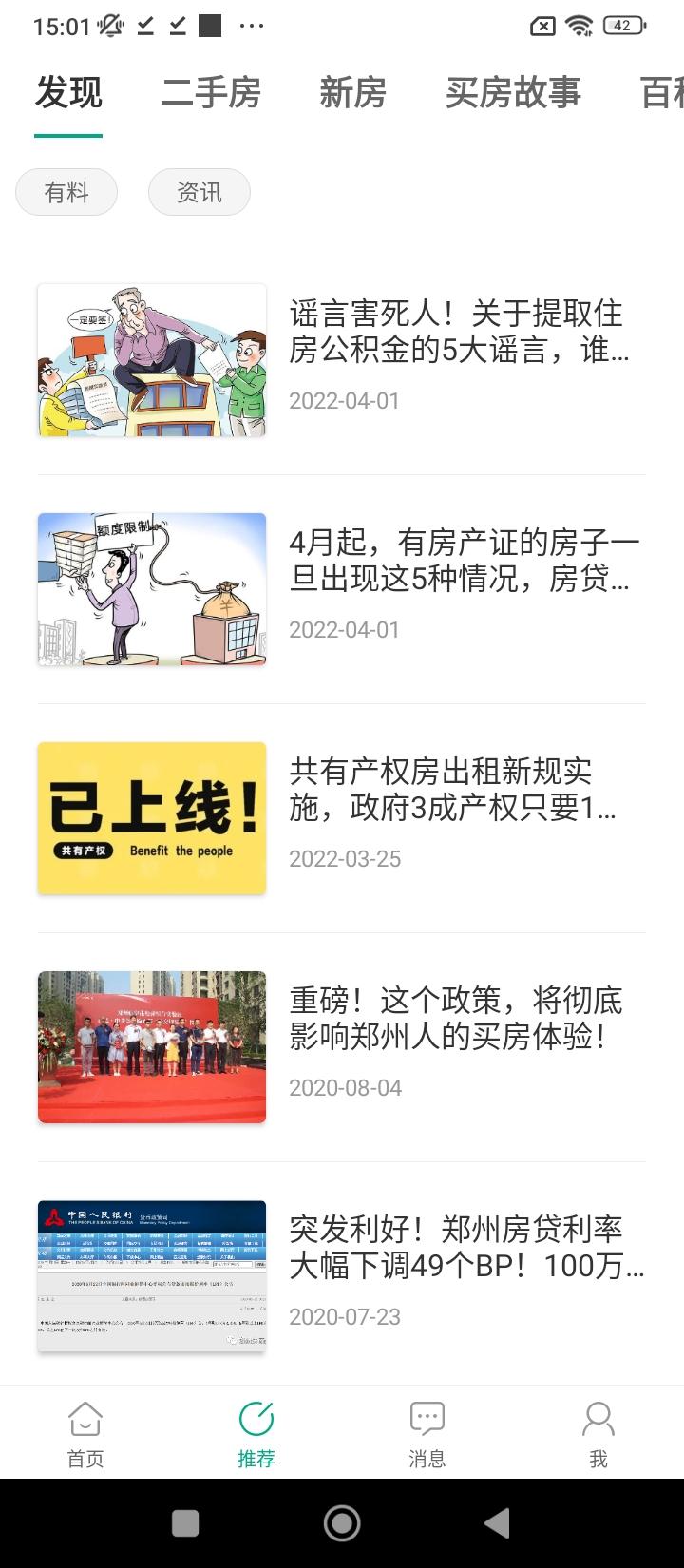Screen dimensions: 684x1568
Task: Open the mute notification status icon
Action: point(109,26)
